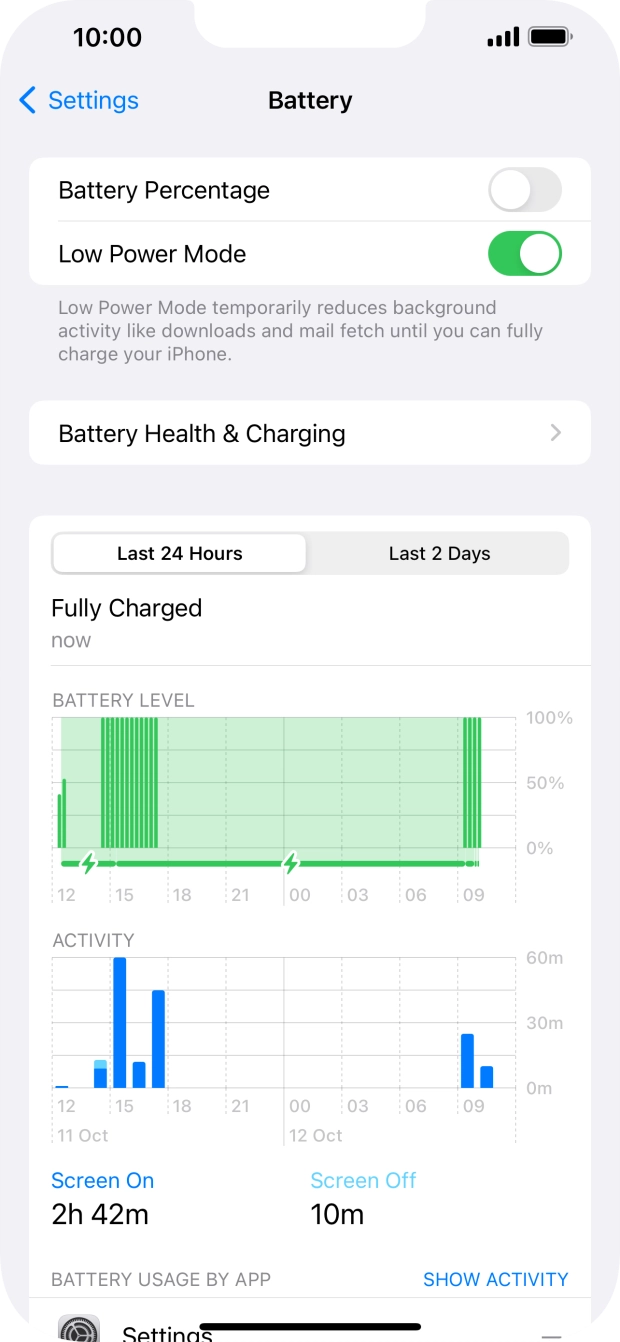Enable the Battery Percentage switch
The width and height of the screenshot is (620, 1342).
point(525,190)
